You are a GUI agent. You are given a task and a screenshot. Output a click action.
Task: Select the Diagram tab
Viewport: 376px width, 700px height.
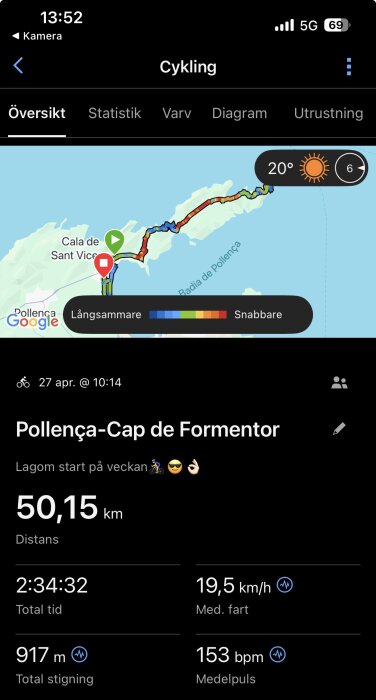tap(239, 113)
